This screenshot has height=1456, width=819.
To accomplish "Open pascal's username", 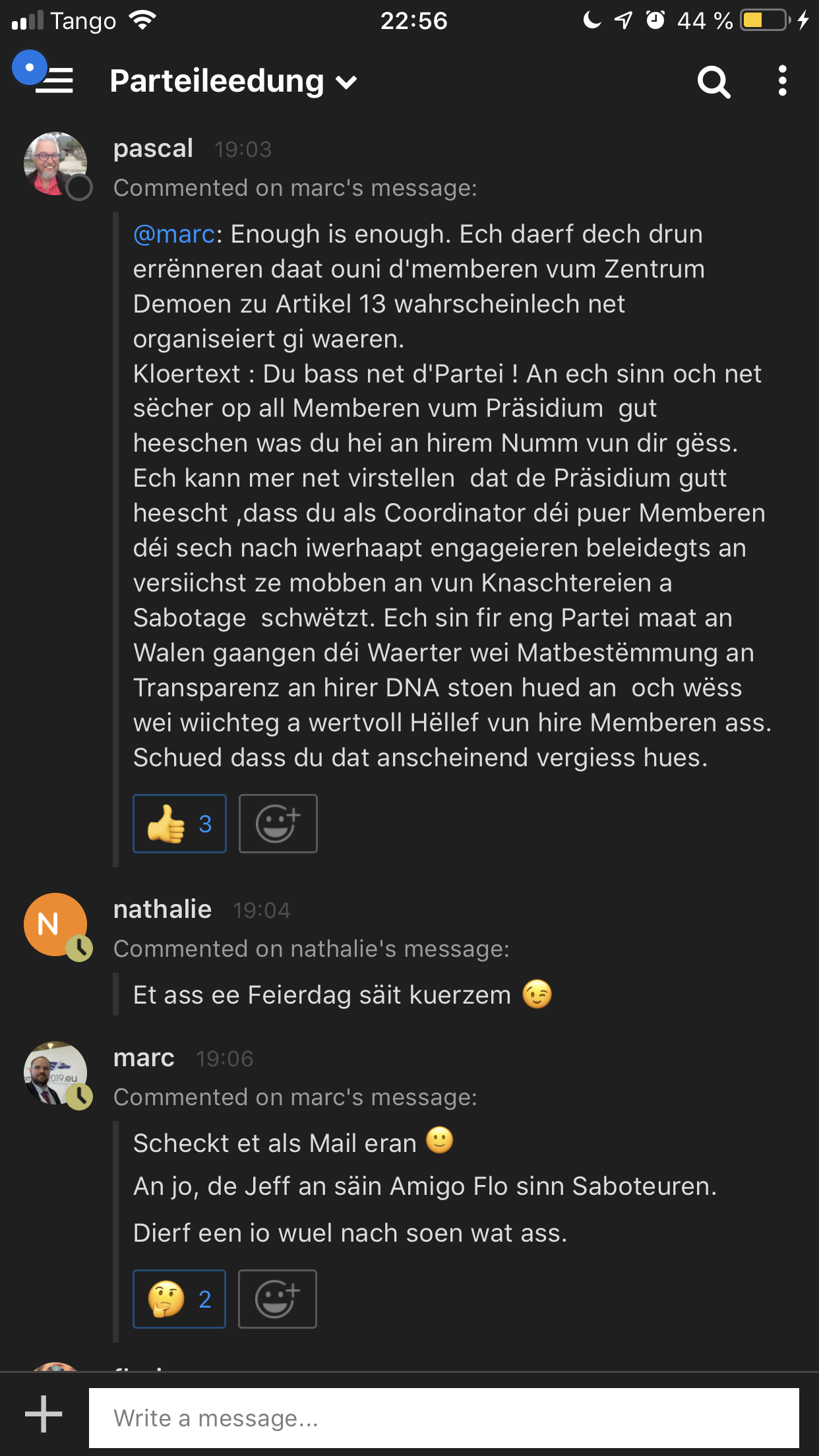I will [x=153, y=148].
